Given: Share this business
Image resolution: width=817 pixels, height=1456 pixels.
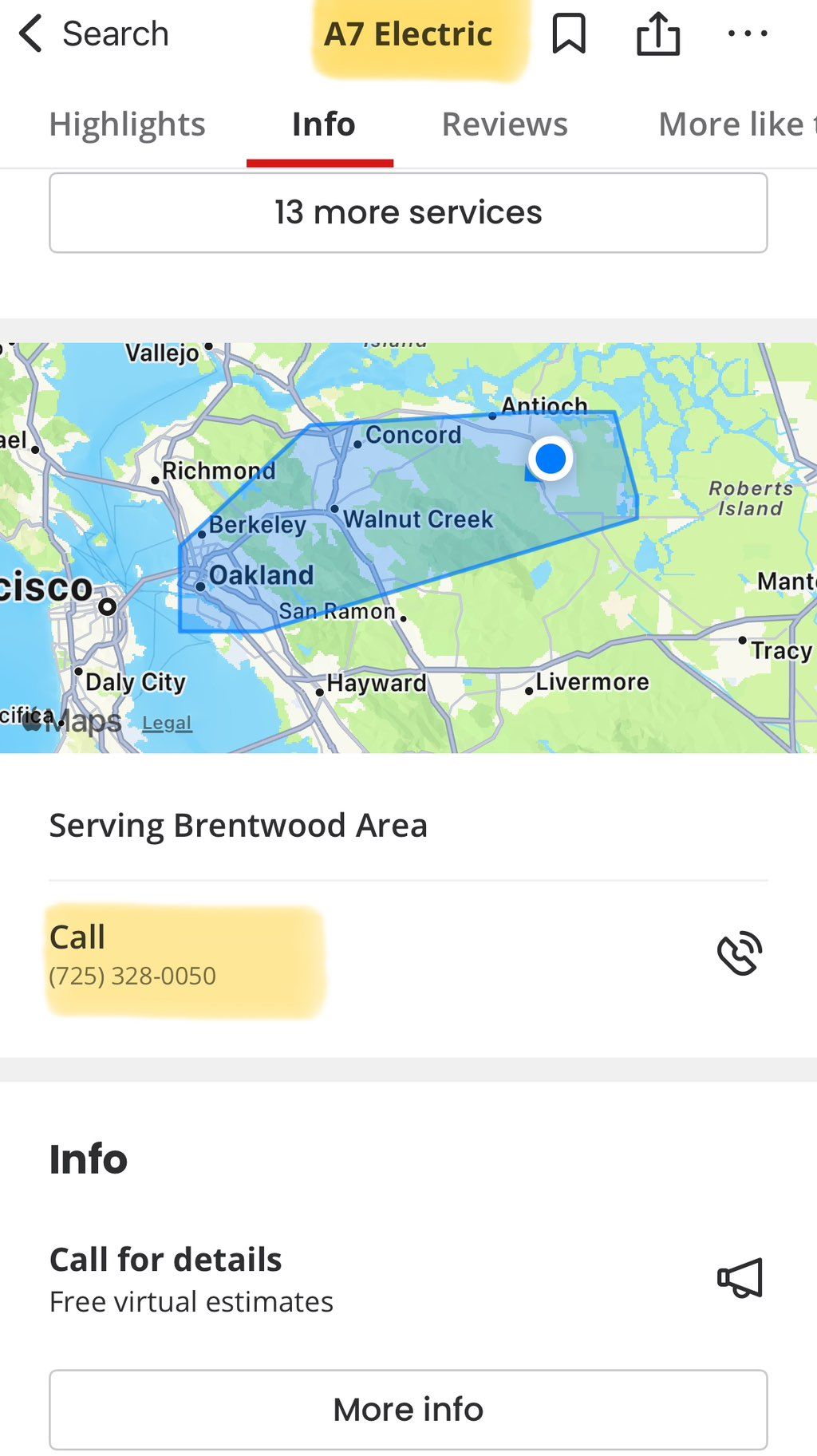Looking at the screenshot, I should (658, 34).
